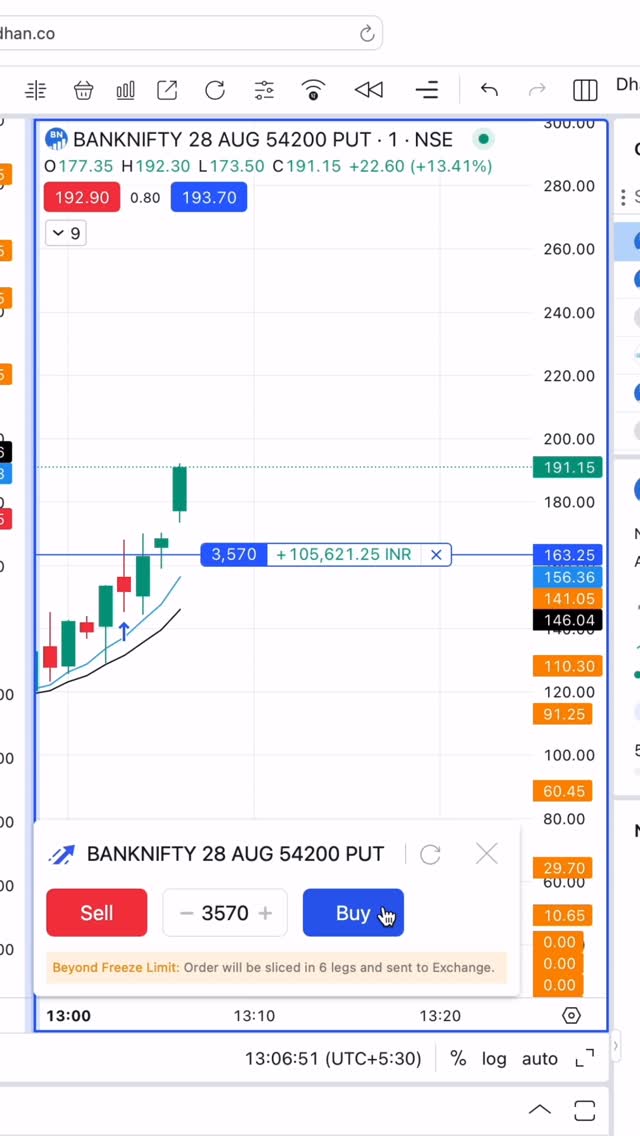
Task: Close the 3,570 position line on chart
Action: tap(436, 555)
